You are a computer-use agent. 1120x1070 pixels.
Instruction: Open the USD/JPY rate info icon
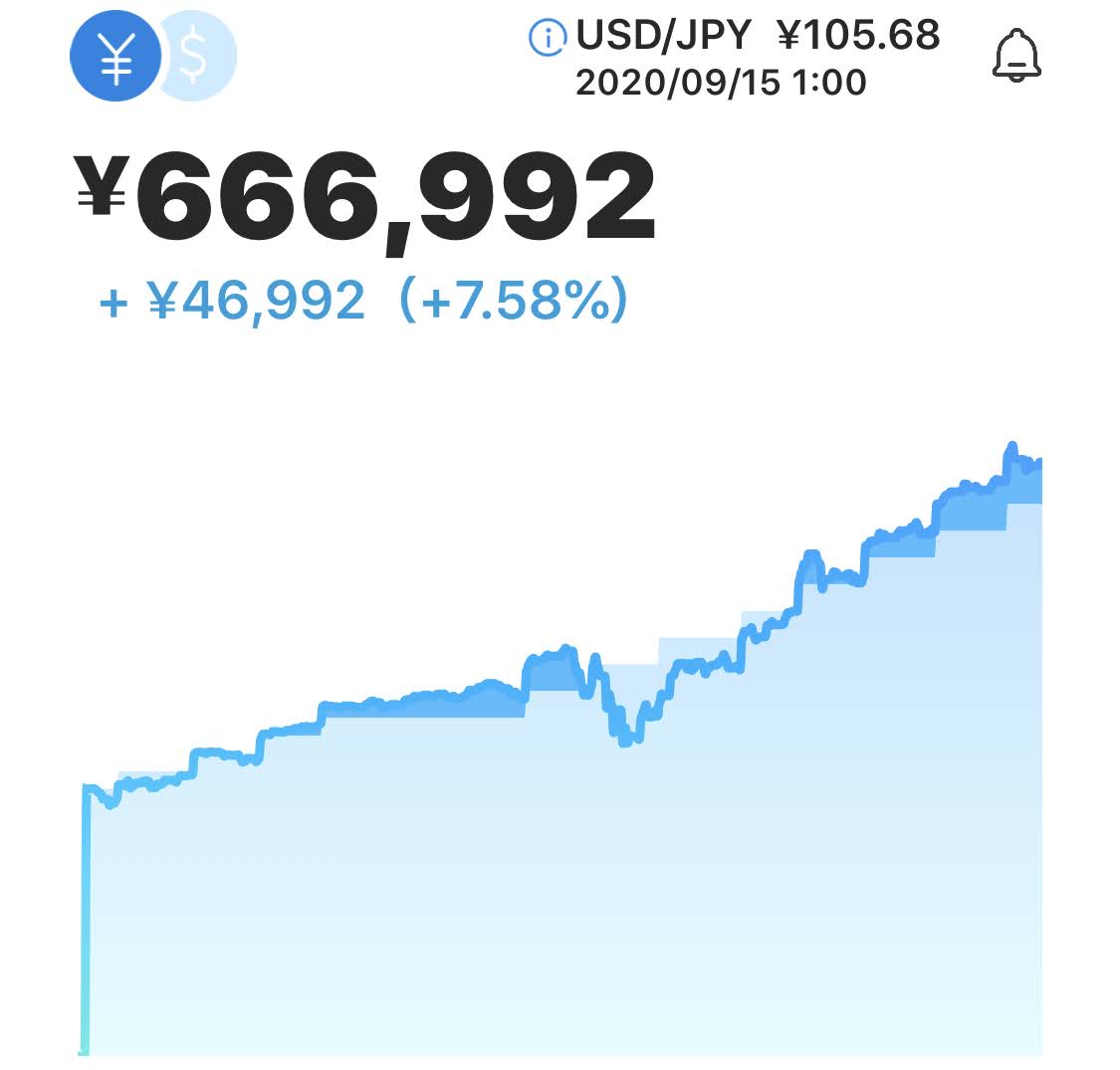[x=547, y=36]
